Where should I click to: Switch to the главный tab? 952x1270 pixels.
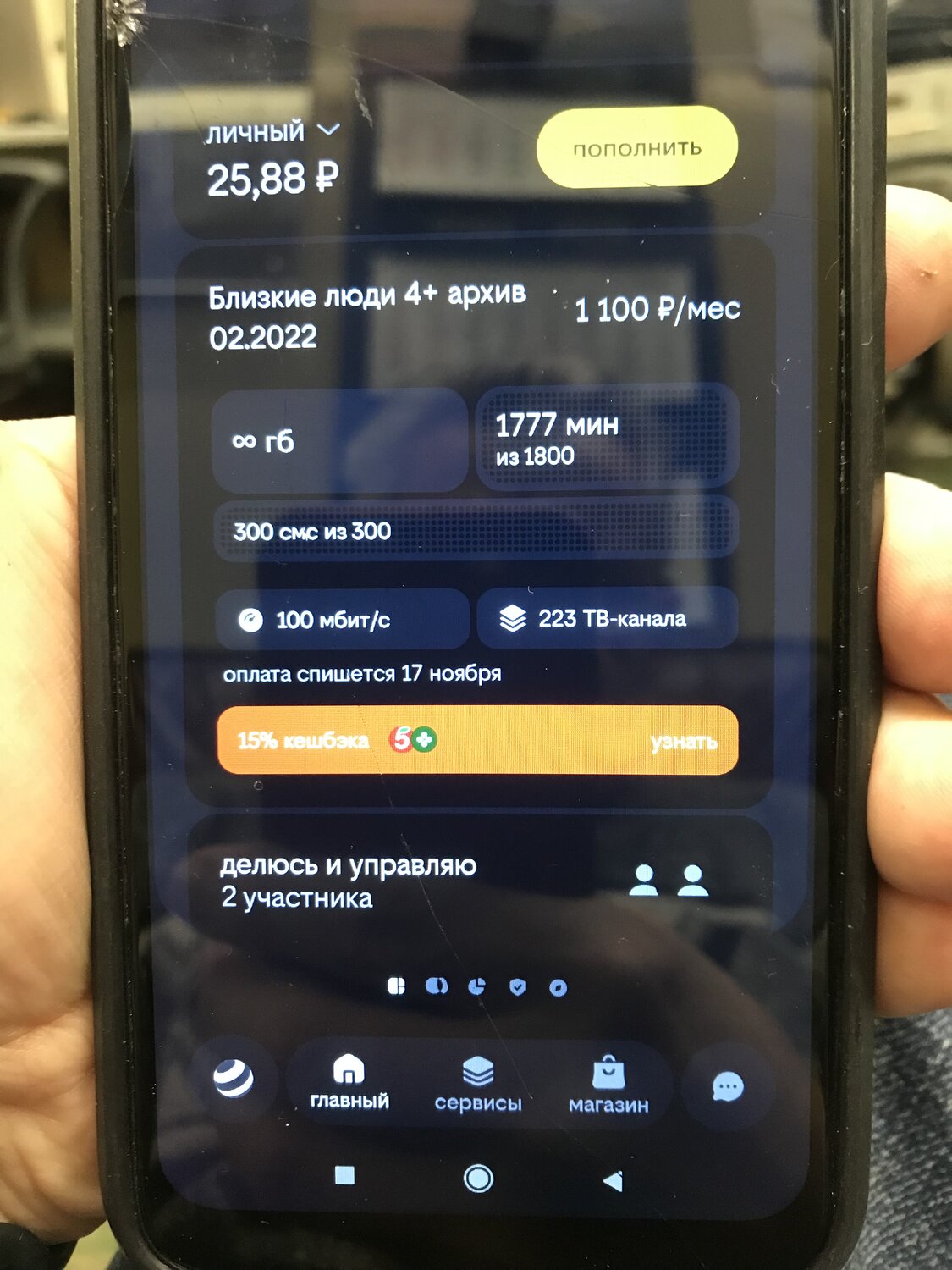tap(349, 1082)
